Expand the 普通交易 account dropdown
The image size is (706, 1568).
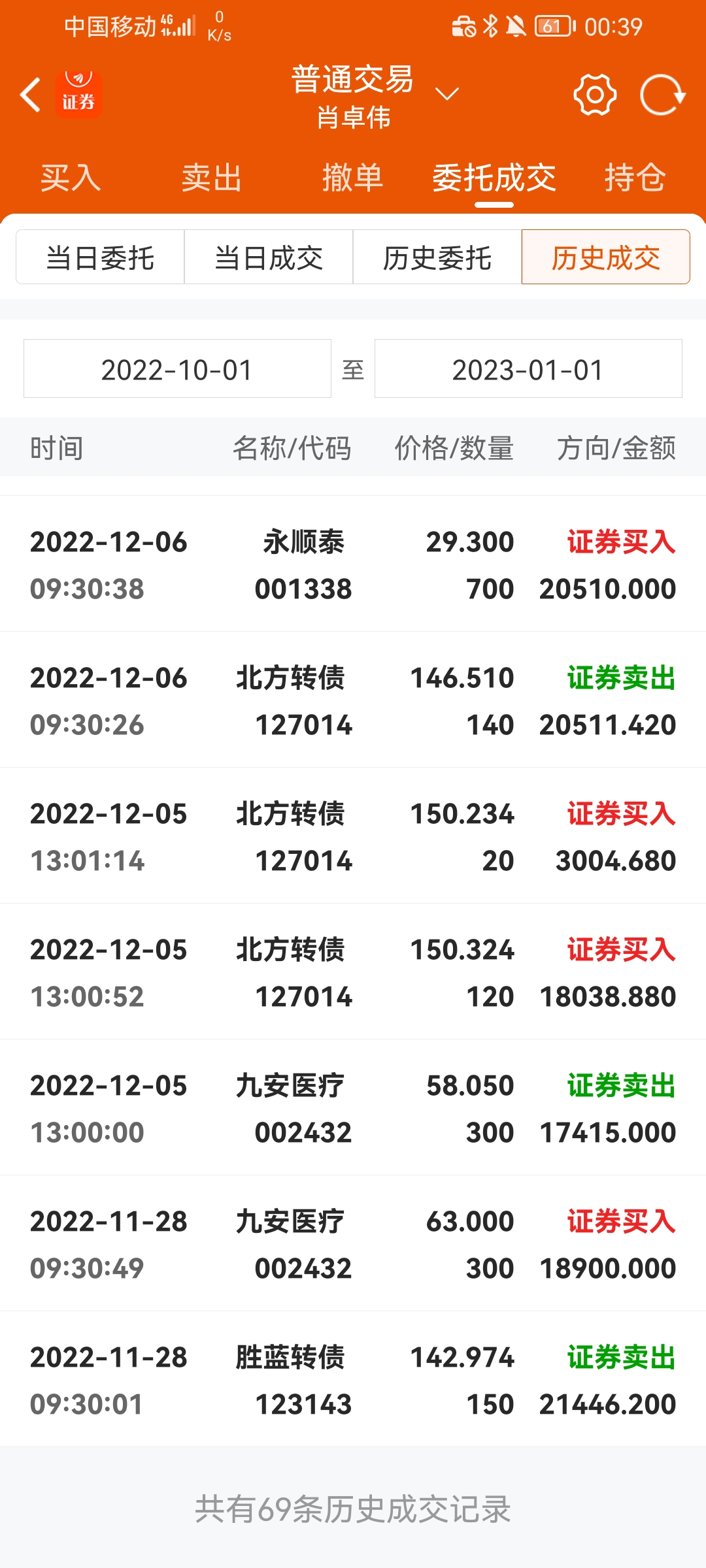pyautogui.click(x=447, y=95)
